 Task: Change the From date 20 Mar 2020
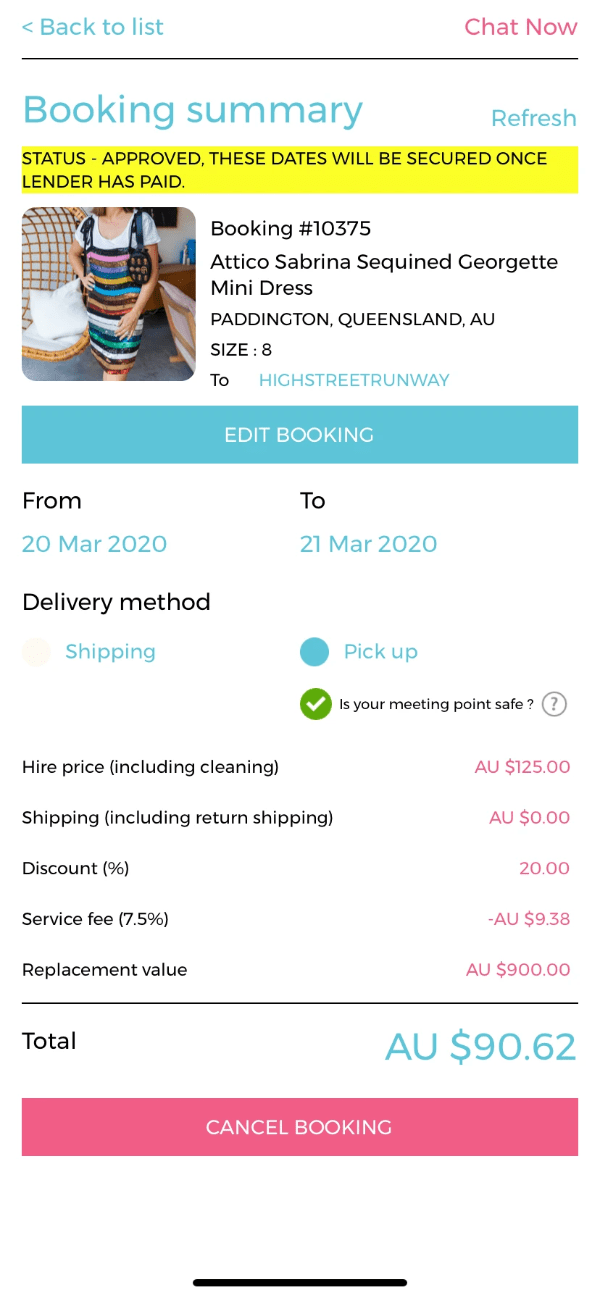(94, 544)
